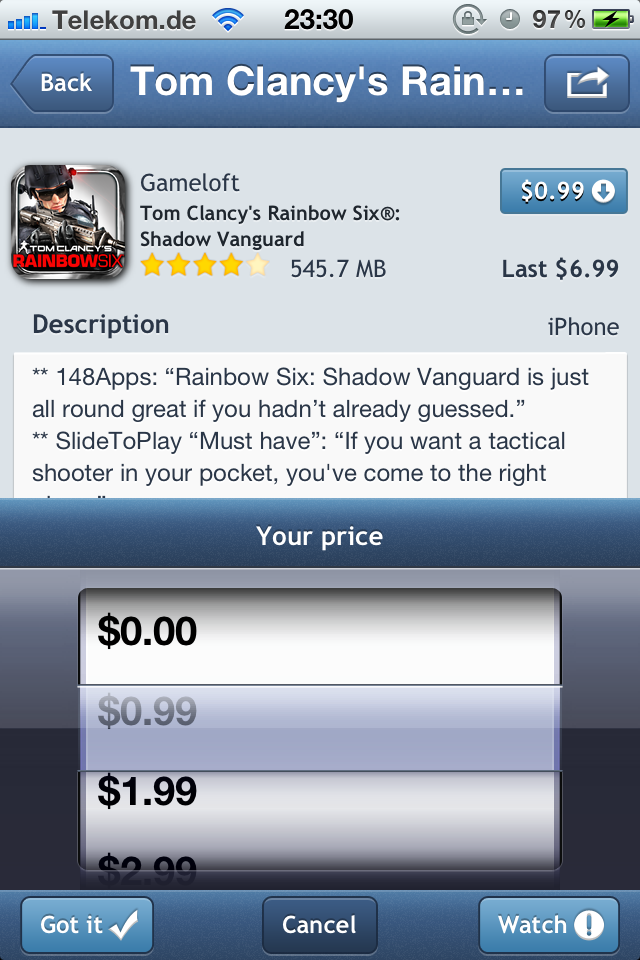Tap the Watch button
The image size is (640, 960).
coord(548,925)
